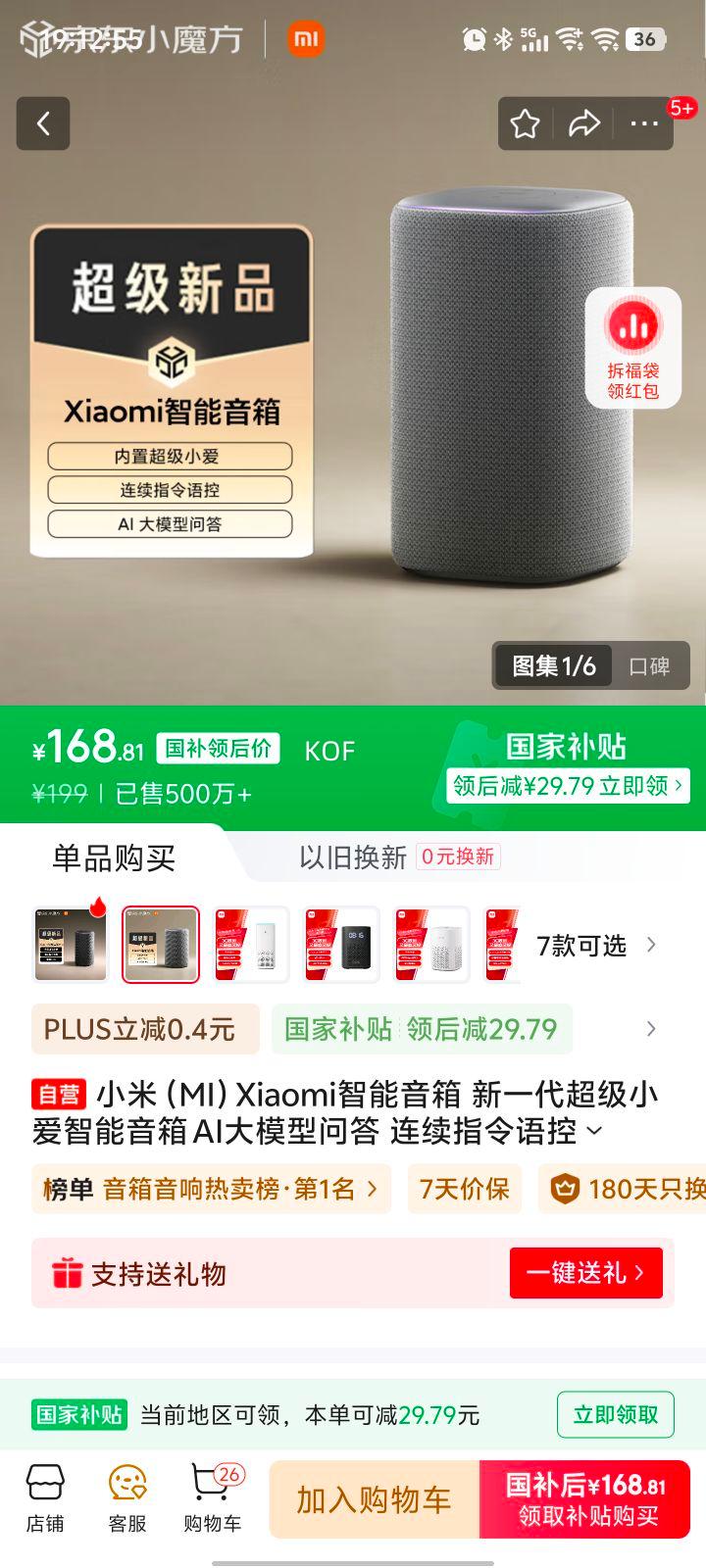Open the 7款可选 variants list
The height and width of the screenshot is (1568, 706).
[x=594, y=946]
